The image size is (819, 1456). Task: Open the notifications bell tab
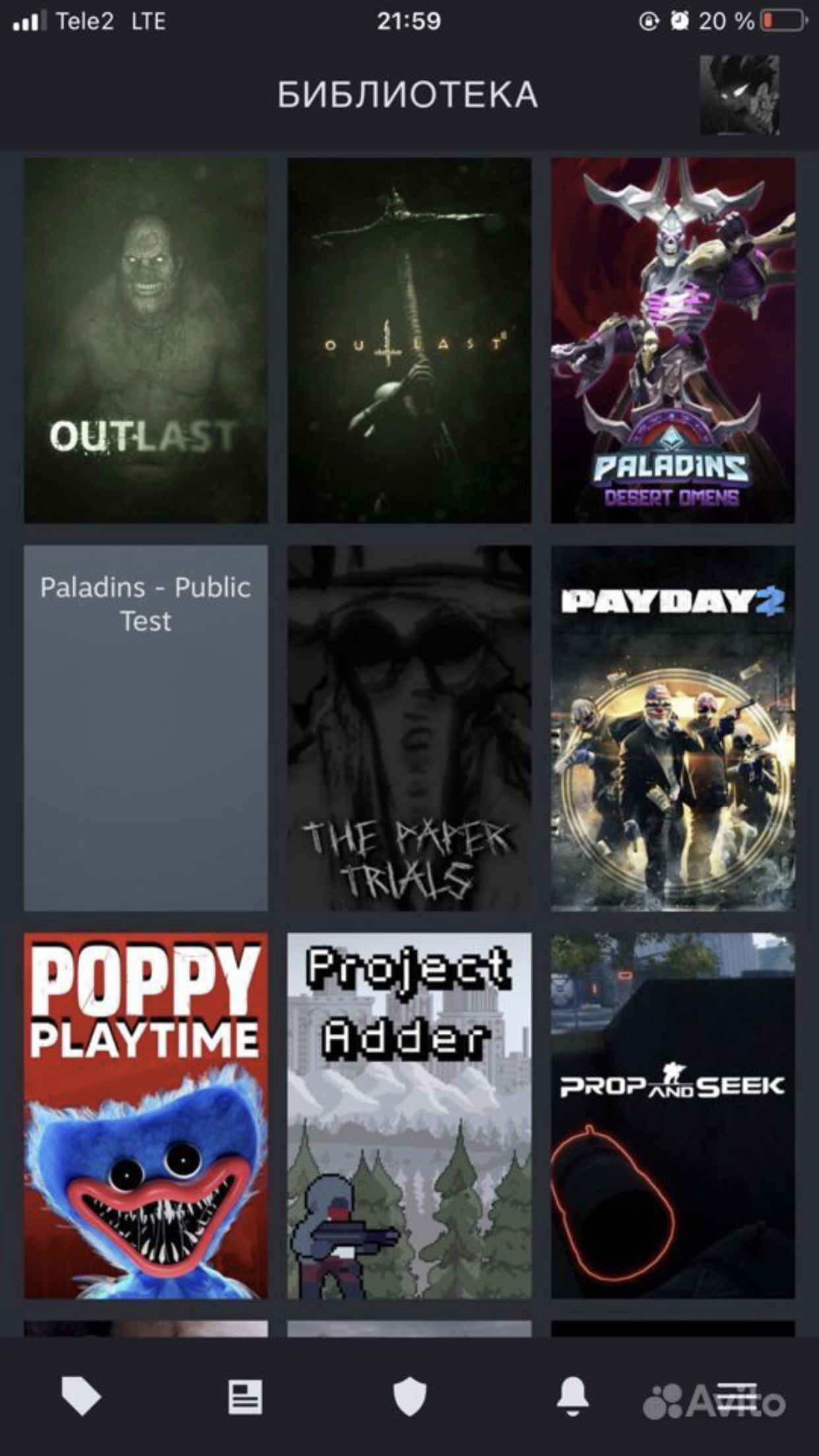click(x=573, y=1396)
